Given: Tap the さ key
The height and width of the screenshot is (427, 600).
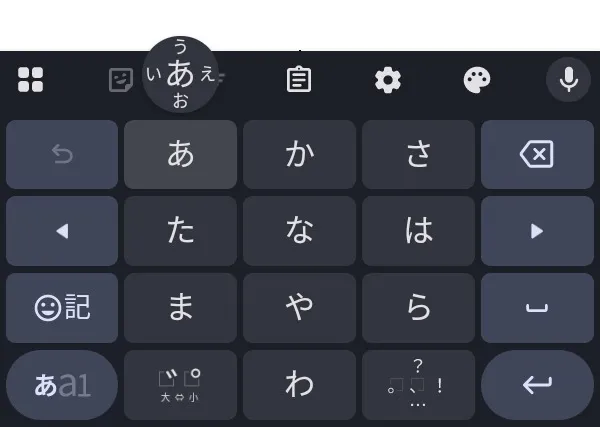Looking at the screenshot, I should point(418,154).
